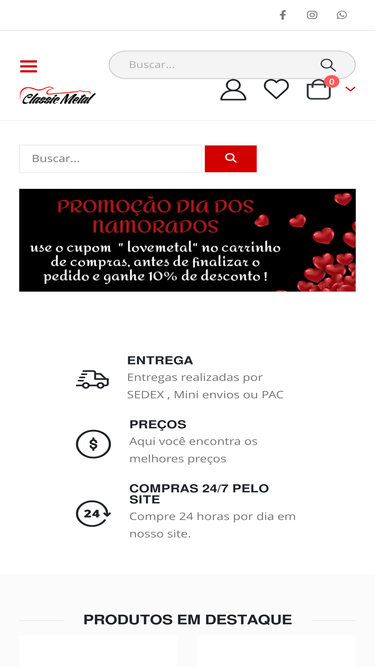This screenshot has height=667, width=375.
Task: Open the user account icon
Action: point(233,89)
